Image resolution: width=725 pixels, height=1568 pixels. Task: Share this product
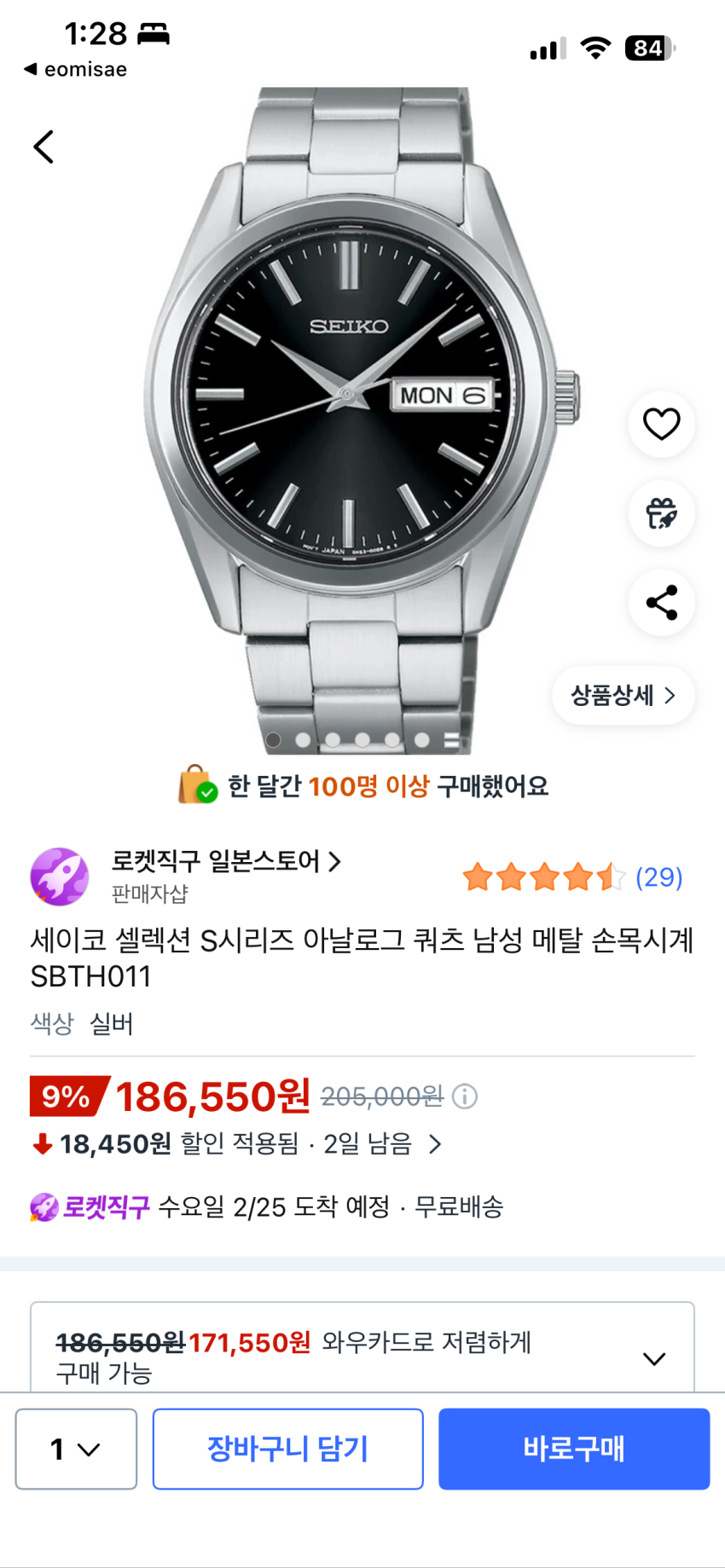pos(661,603)
